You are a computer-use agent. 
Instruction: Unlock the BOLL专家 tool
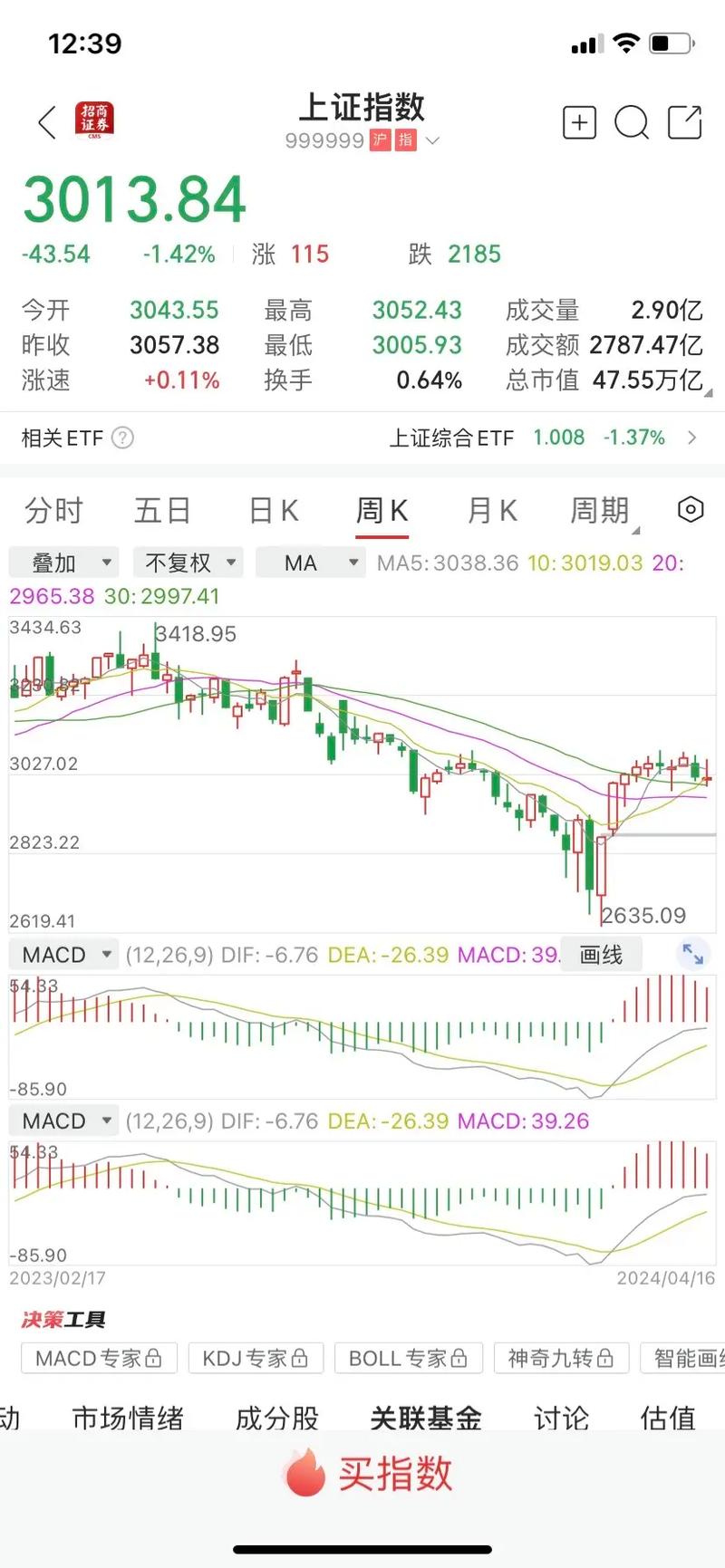tap(408, 1358)
